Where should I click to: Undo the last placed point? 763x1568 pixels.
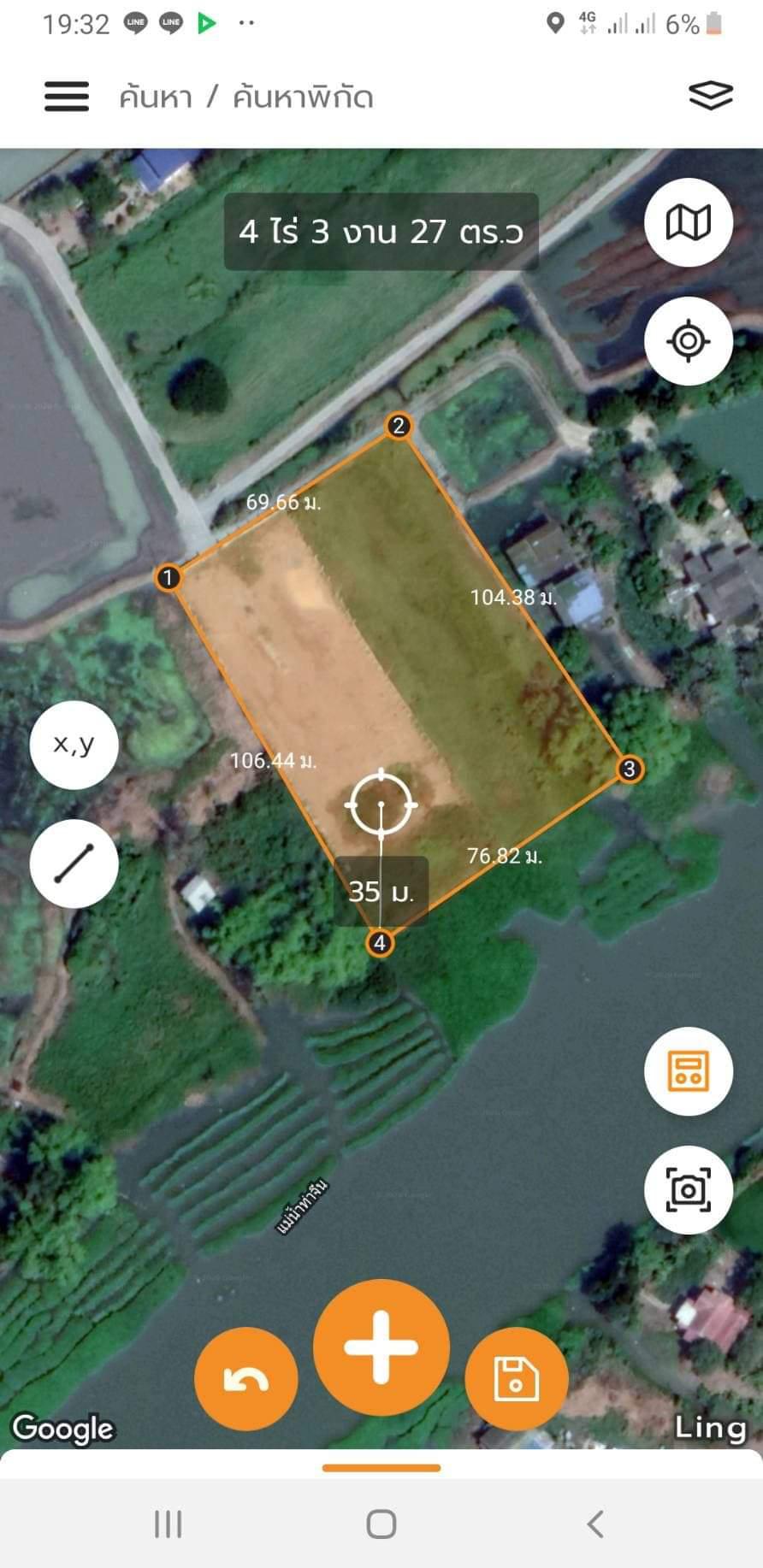[x=246, y=1378]
